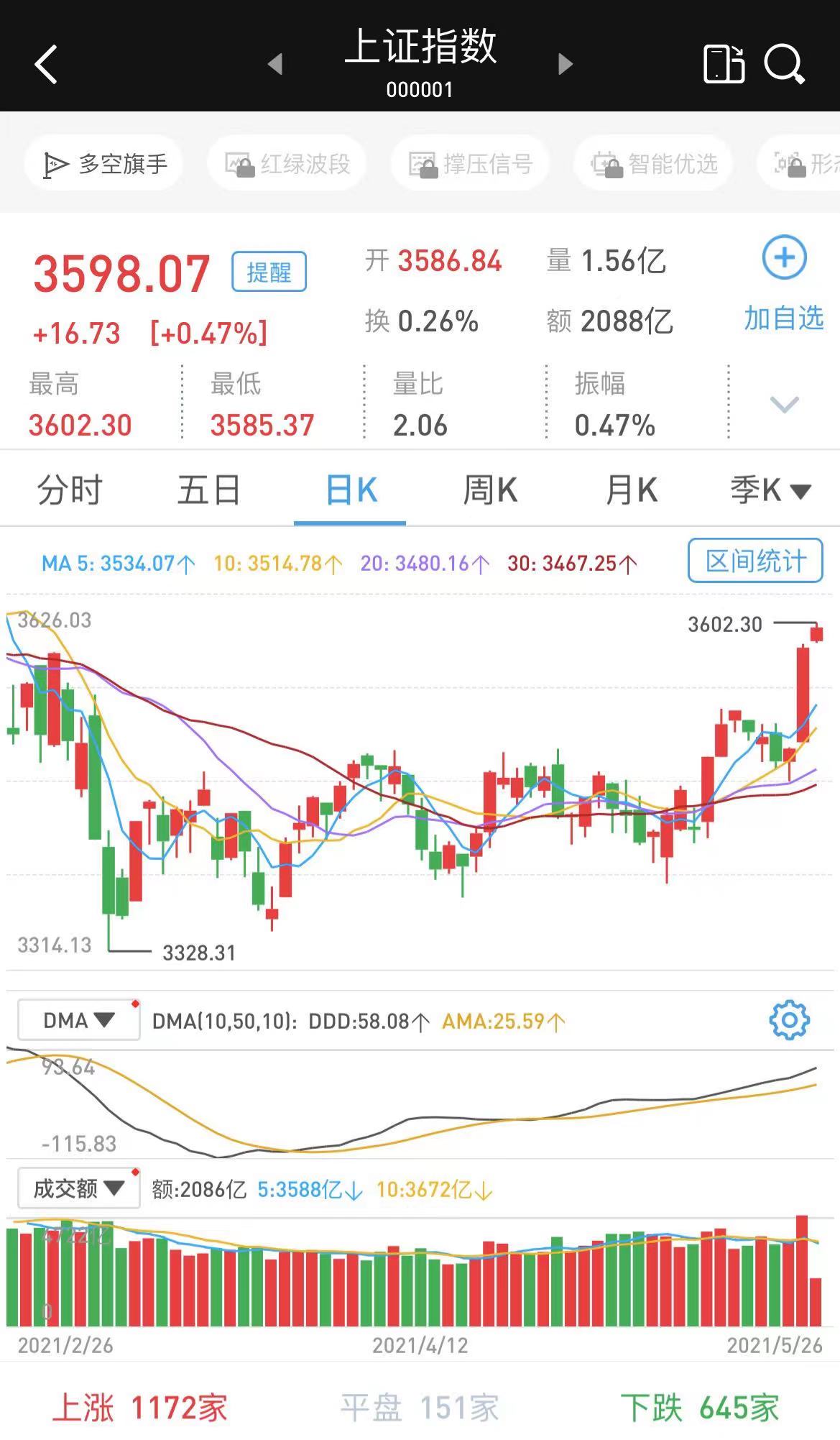Image resolution: width=840 pixels, height=1440 pixels.
Task: Open indicator settings gear icon
Action: point(789,1019)
